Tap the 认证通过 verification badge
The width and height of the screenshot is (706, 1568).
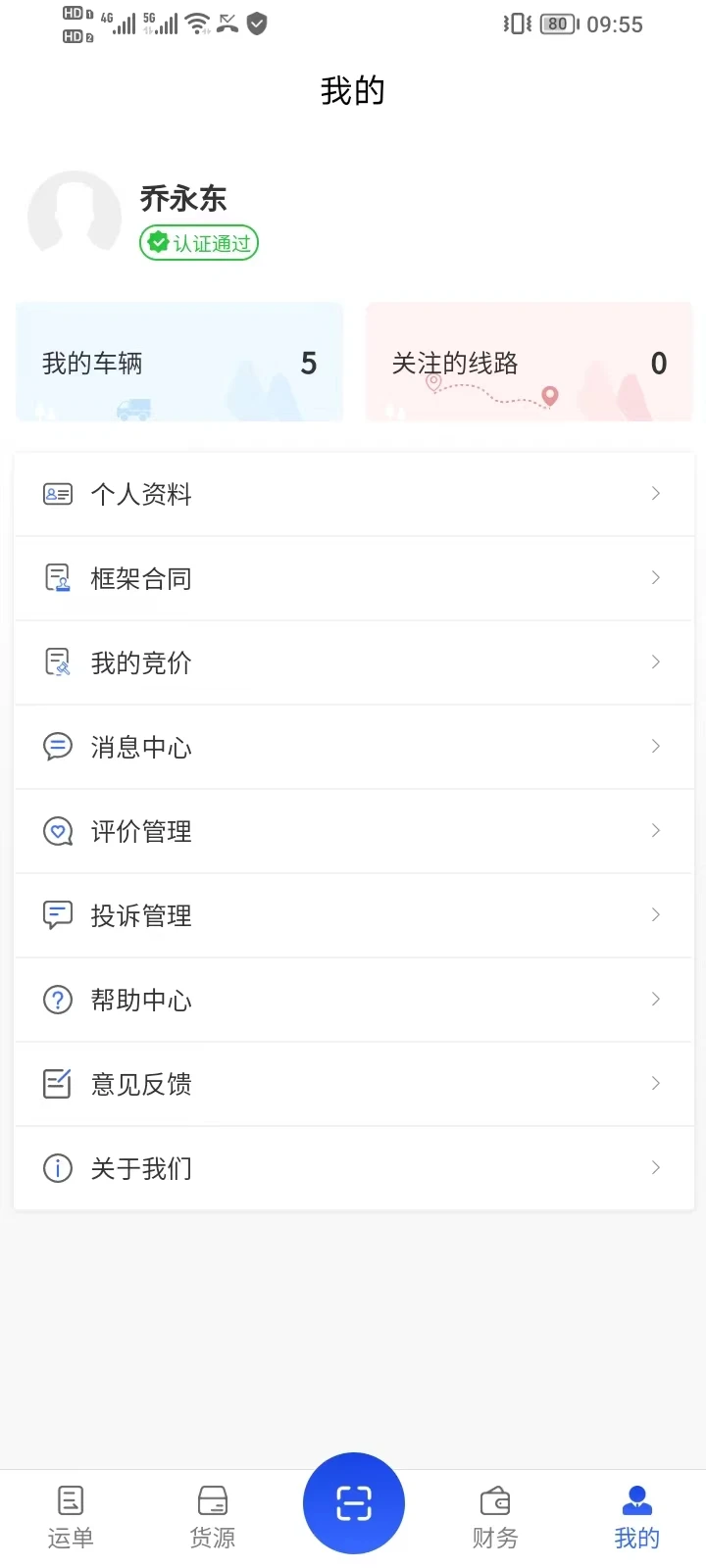point(198,243)
